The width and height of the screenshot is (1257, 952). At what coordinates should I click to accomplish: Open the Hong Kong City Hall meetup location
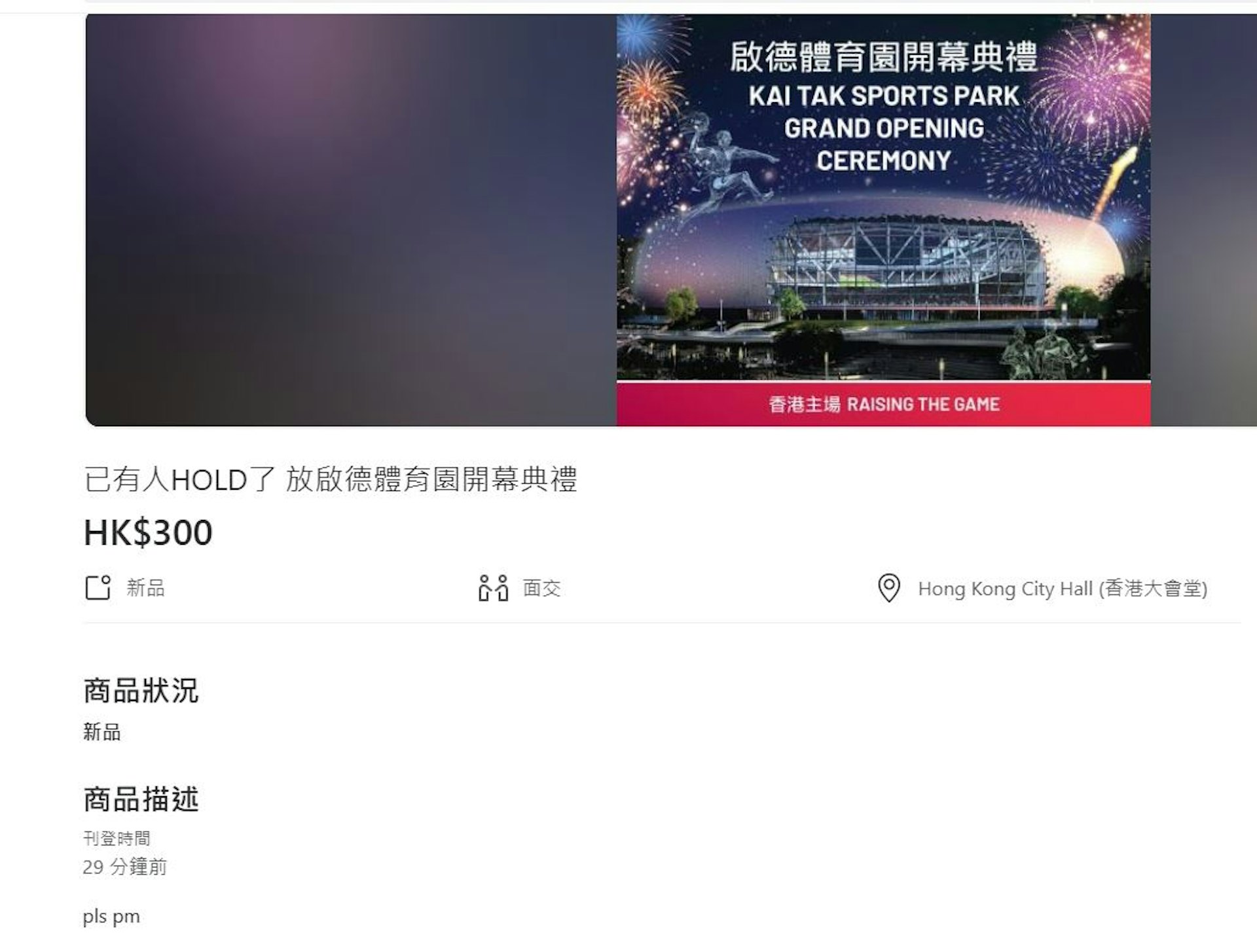(x=1061, y=589)
